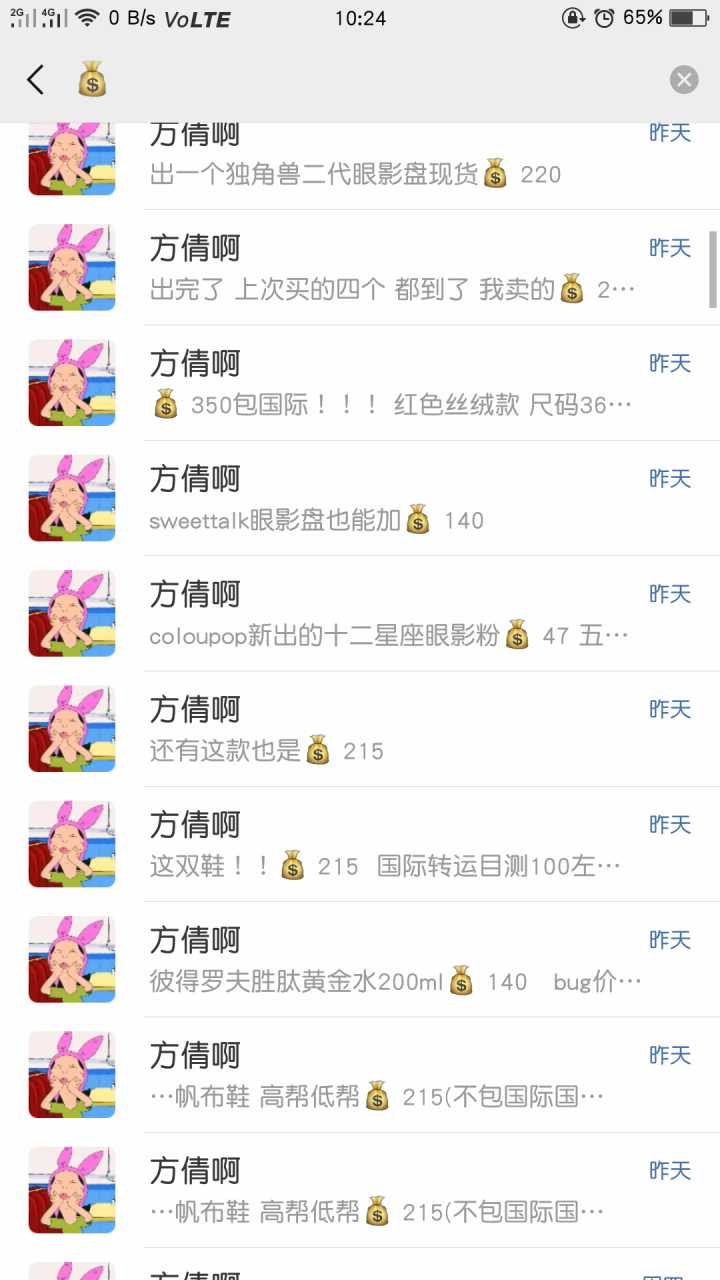Open the message 还有这款也是 215
720x1280 pixels.
[x=400, y=729]
